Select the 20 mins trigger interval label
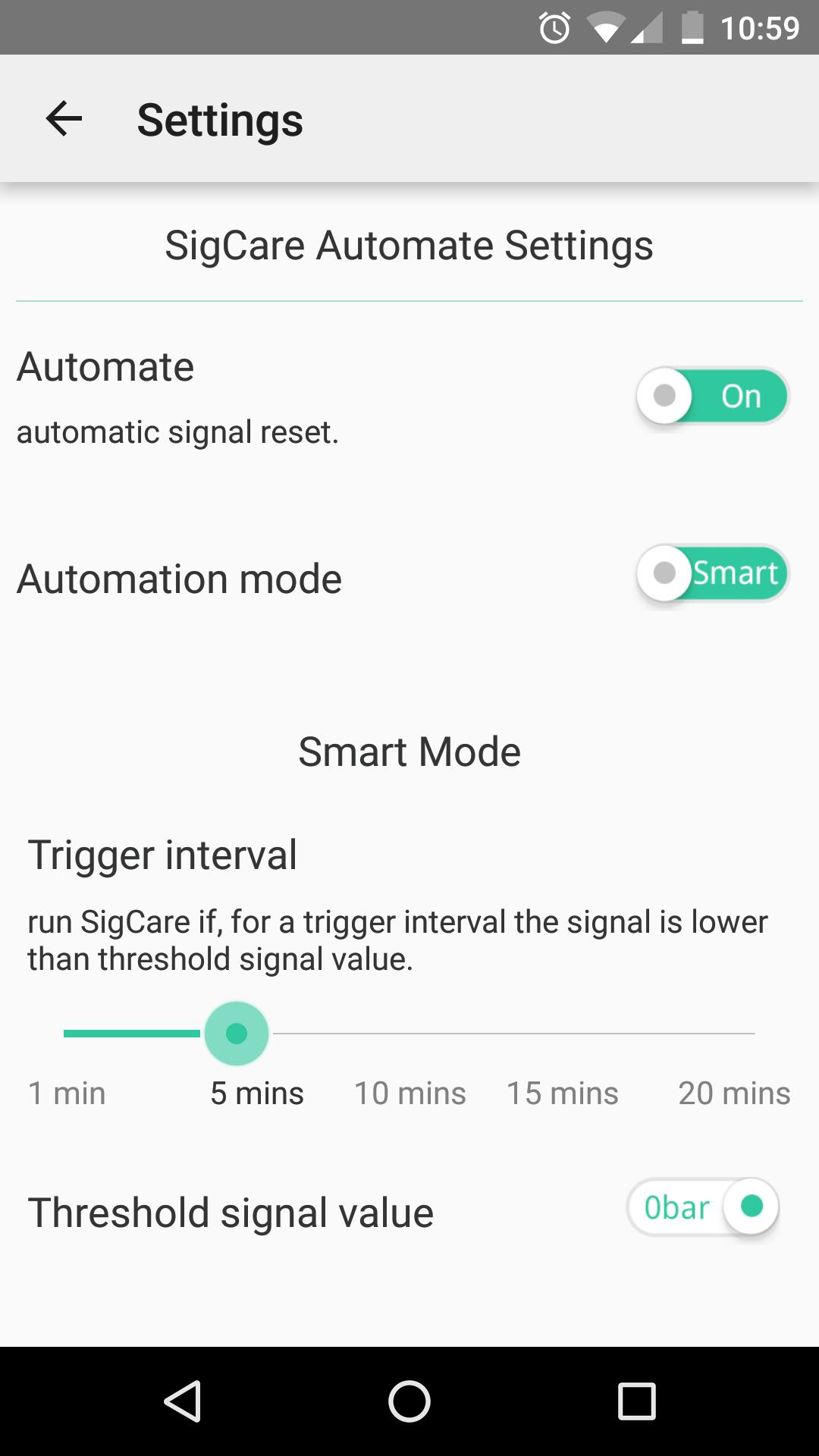Viewport: 819px width, 1456px height. 734,1093
